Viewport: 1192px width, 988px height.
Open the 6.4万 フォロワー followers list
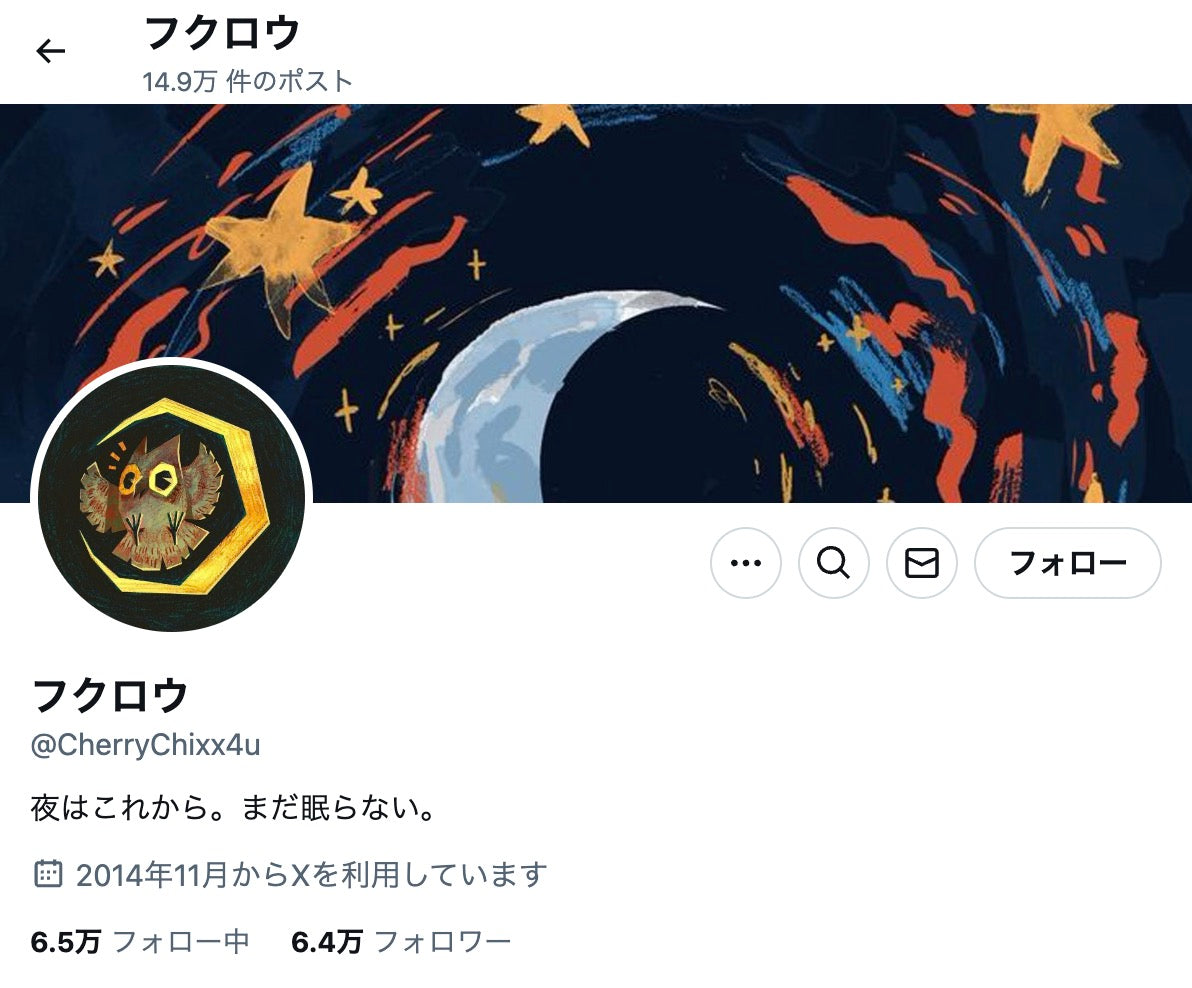[401, 941]
